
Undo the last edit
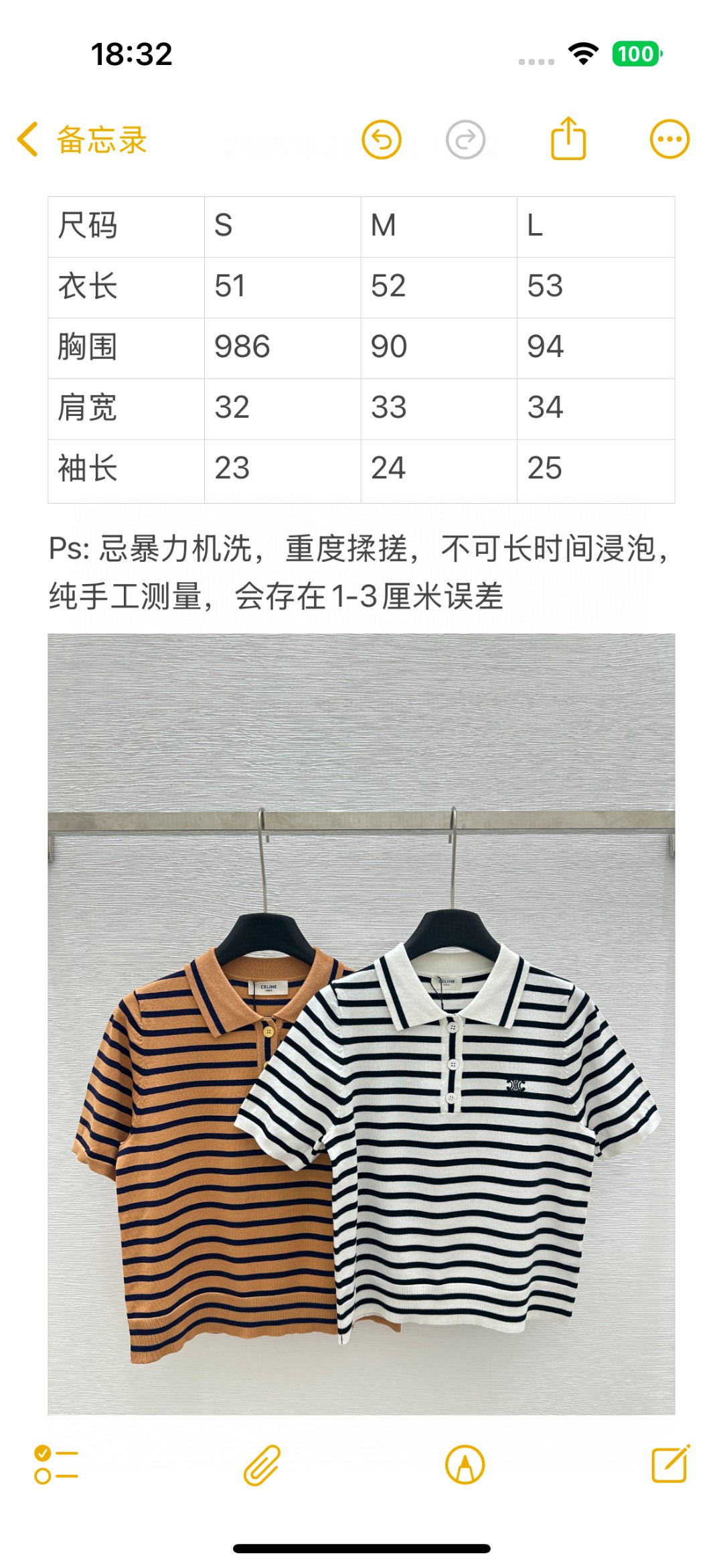pyautogui.click(x=382, y=140)
